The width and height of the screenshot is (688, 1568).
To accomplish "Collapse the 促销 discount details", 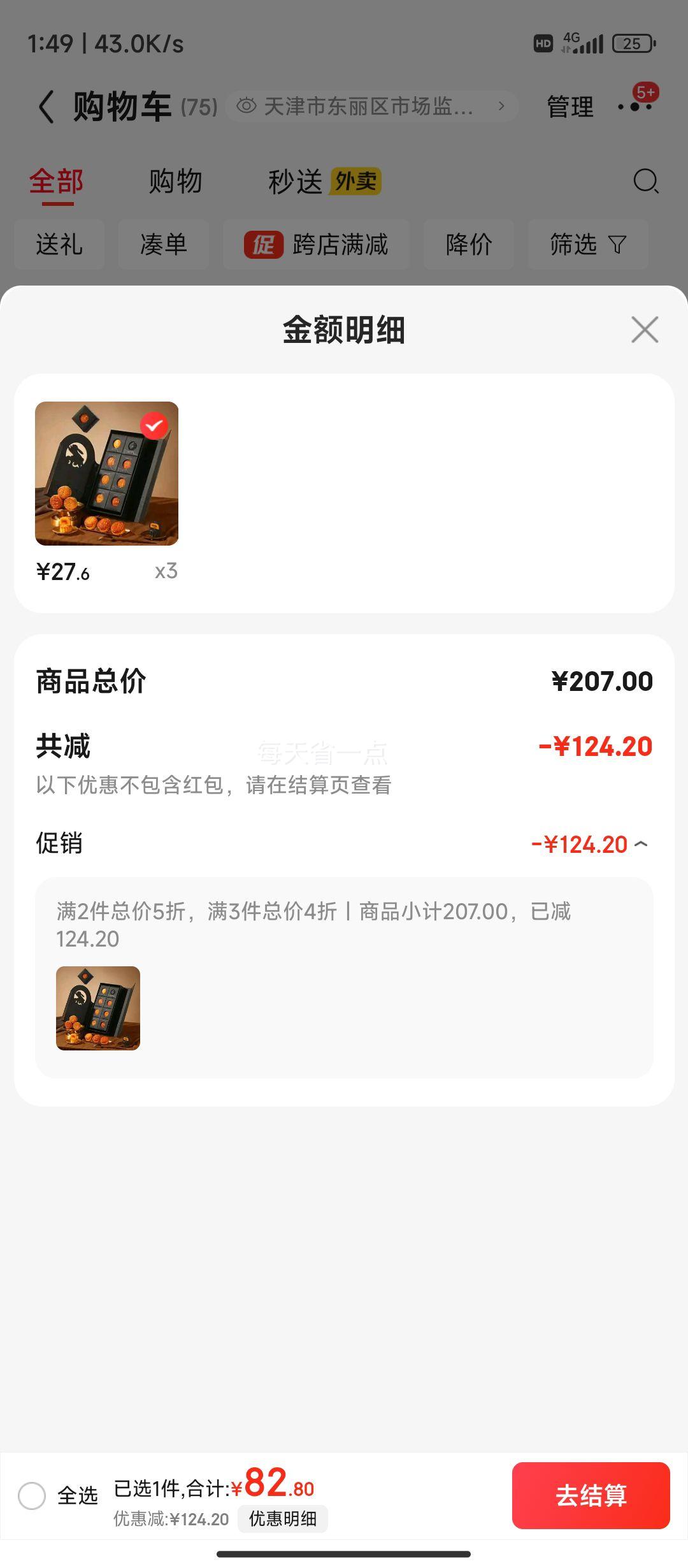I will [x=641, y=844].
